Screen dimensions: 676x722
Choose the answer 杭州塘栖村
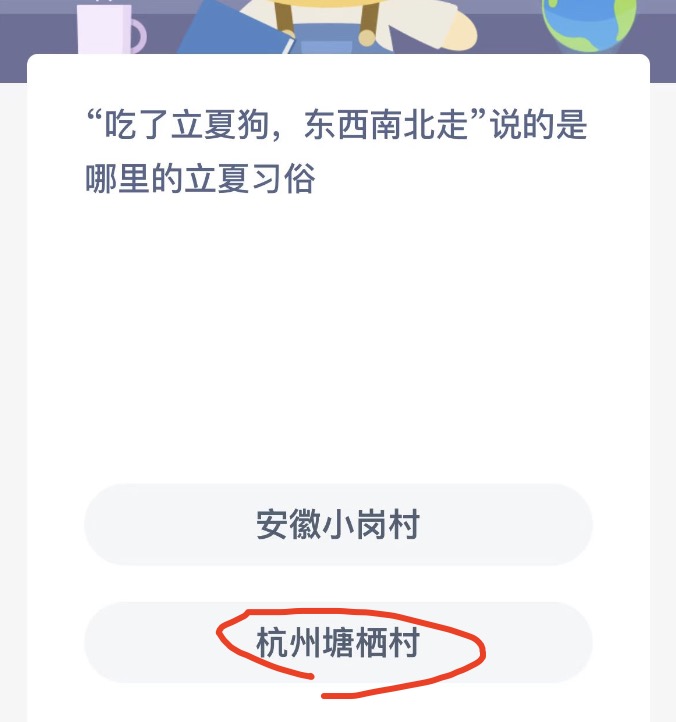coord(338,643)
